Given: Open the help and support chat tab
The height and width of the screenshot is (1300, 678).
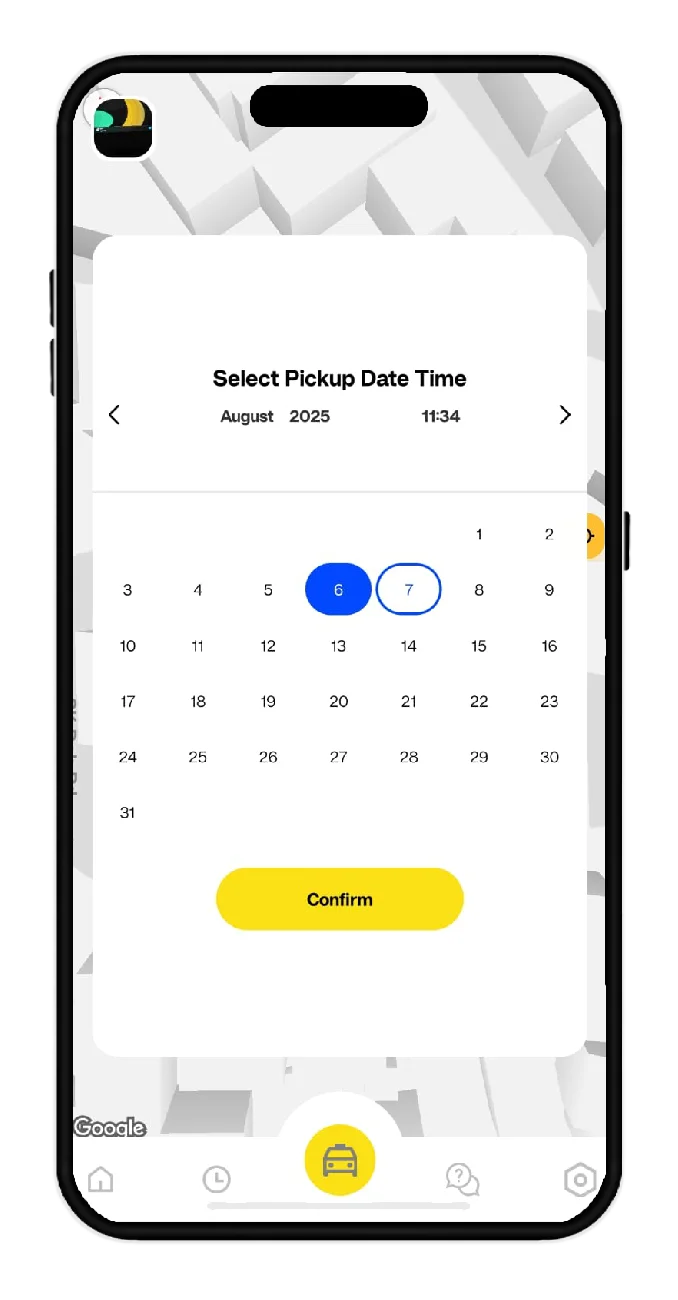Looking at the screenshot, I should coord(462,1180).
